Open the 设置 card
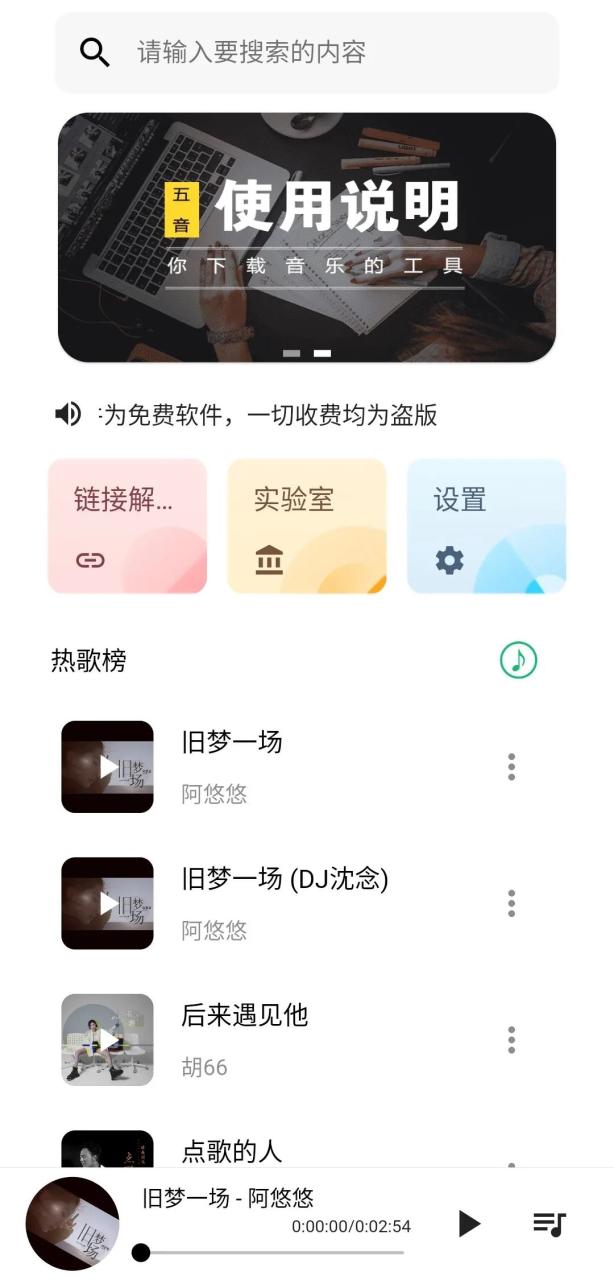This screenshot has width=614, height=1280. point(486,526)
